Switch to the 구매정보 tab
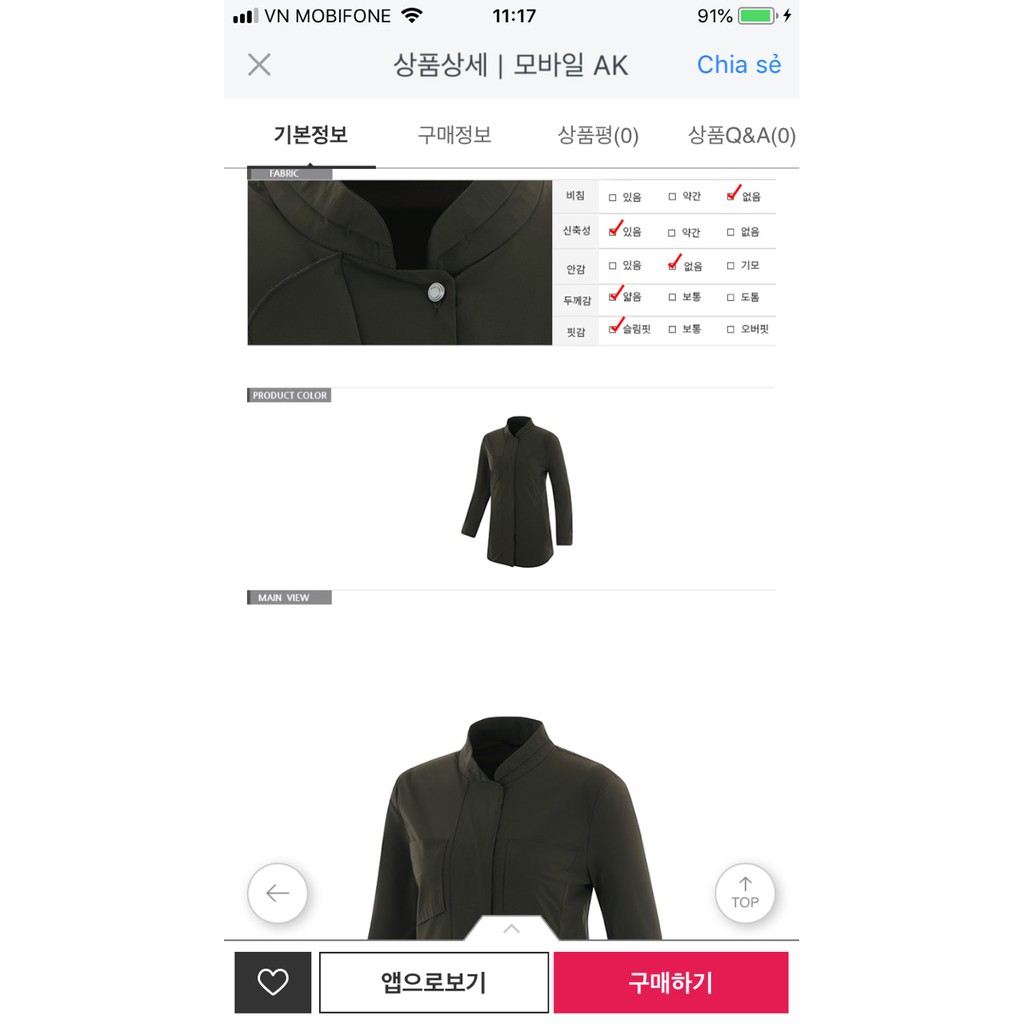Screen dimensions: 1024x1024 point(454,135)
